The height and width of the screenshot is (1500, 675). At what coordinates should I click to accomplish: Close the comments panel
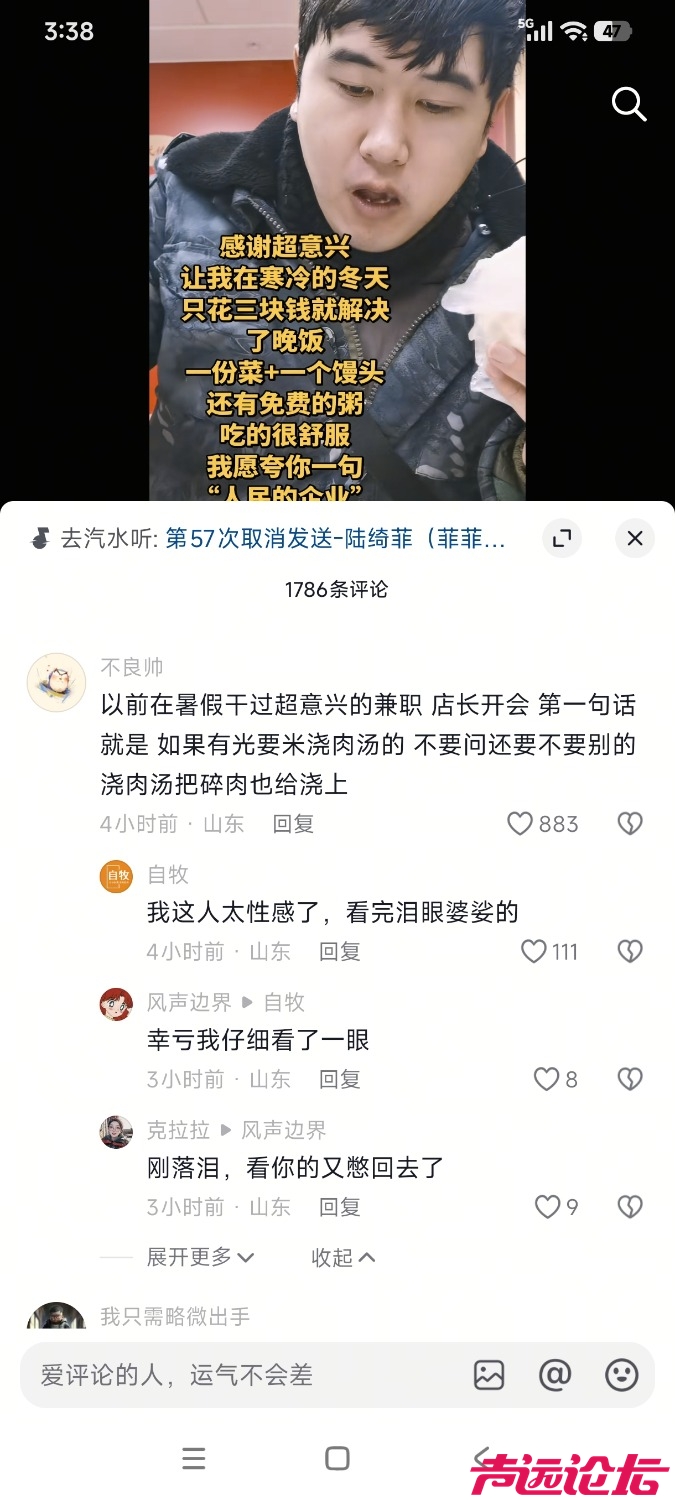click(x=634, y=538)
